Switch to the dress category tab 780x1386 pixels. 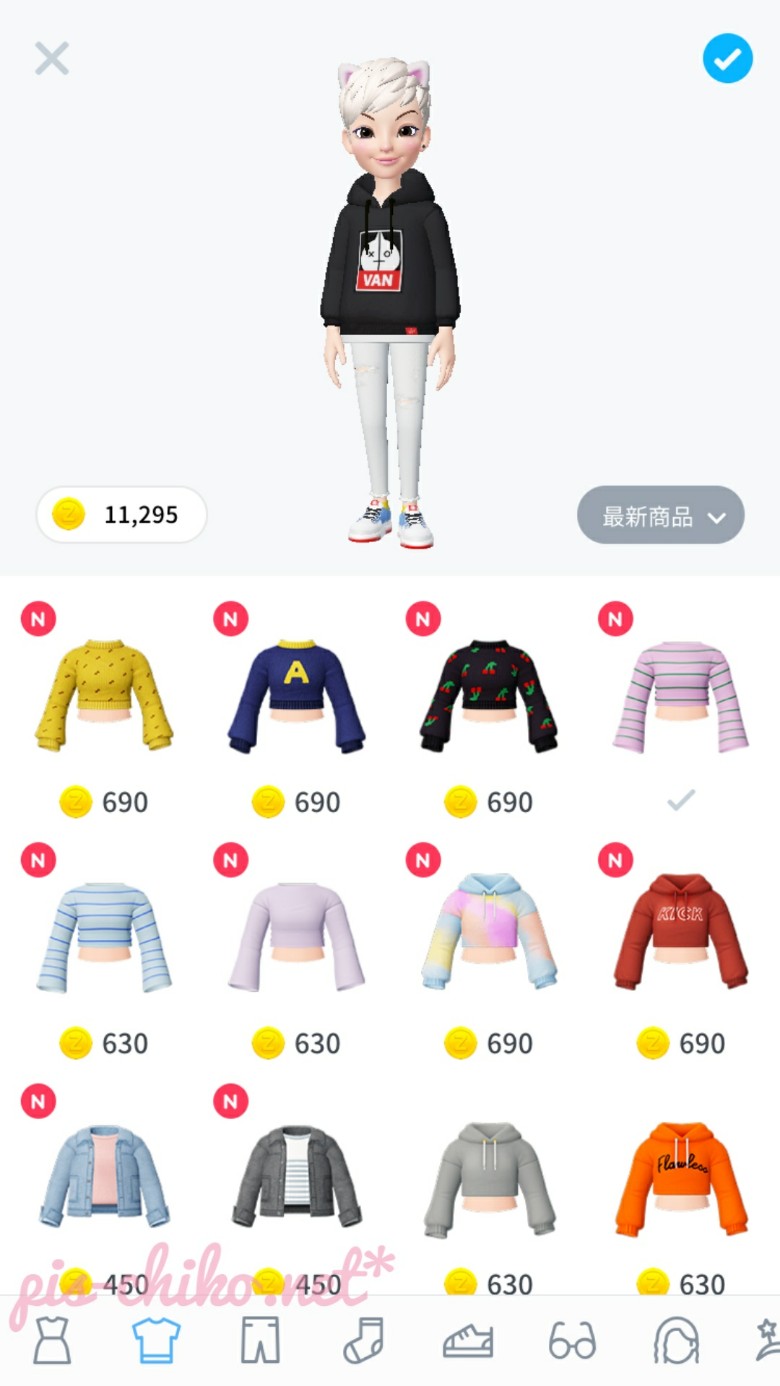click(x=53, y=1340)
